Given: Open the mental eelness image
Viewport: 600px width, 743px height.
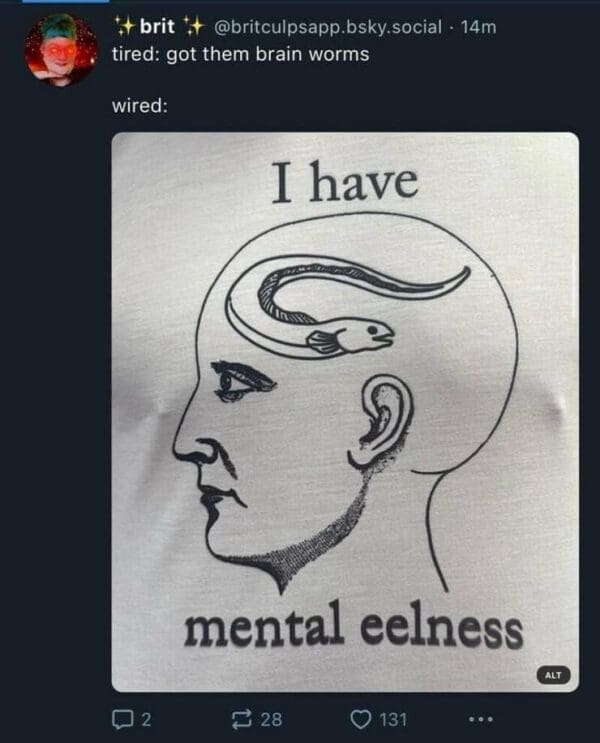Looking at the screenshot, I should [345, 410].
